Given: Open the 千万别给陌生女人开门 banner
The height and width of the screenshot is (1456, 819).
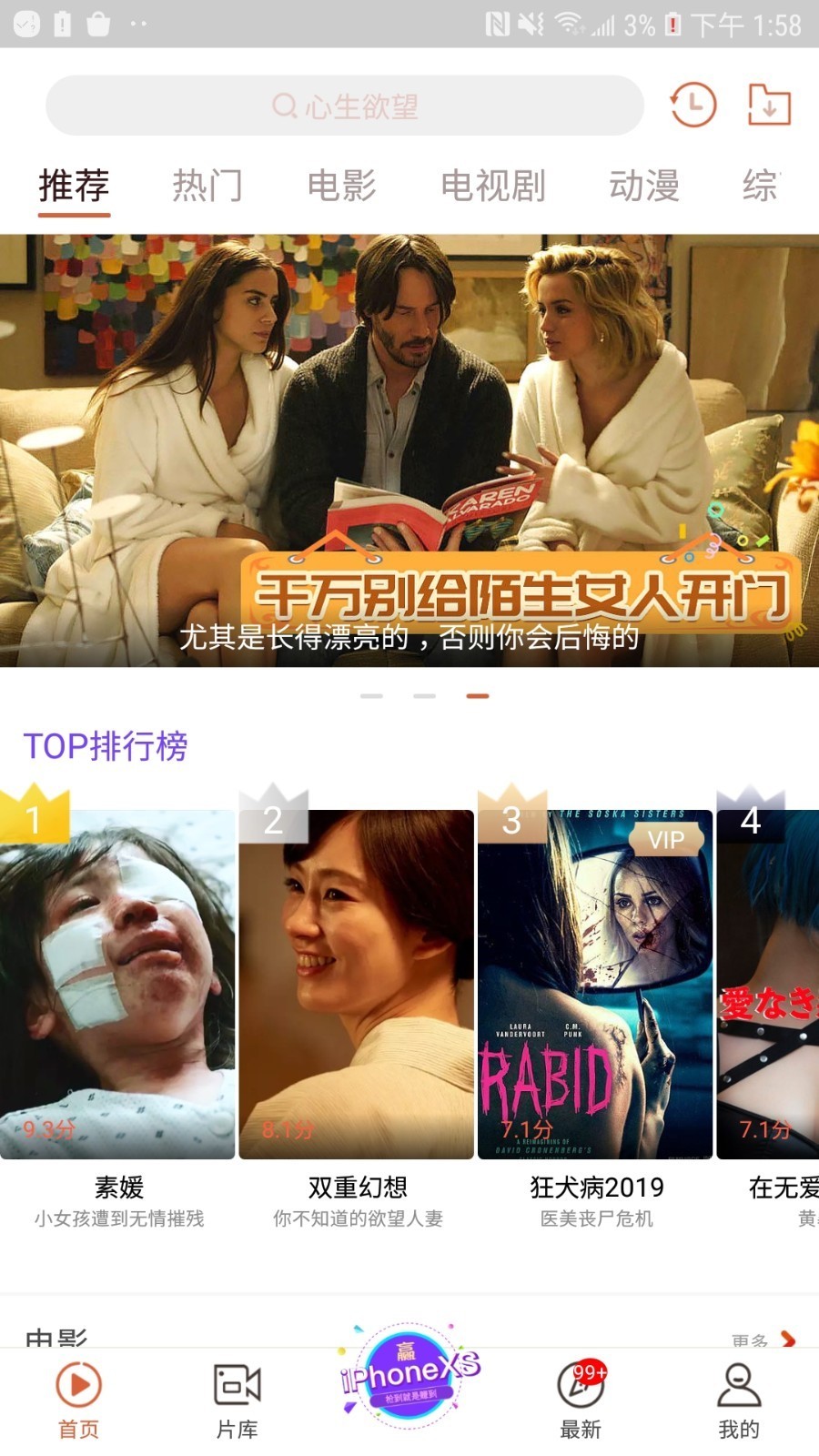Looking at the screenshot, I should point(409,450).
